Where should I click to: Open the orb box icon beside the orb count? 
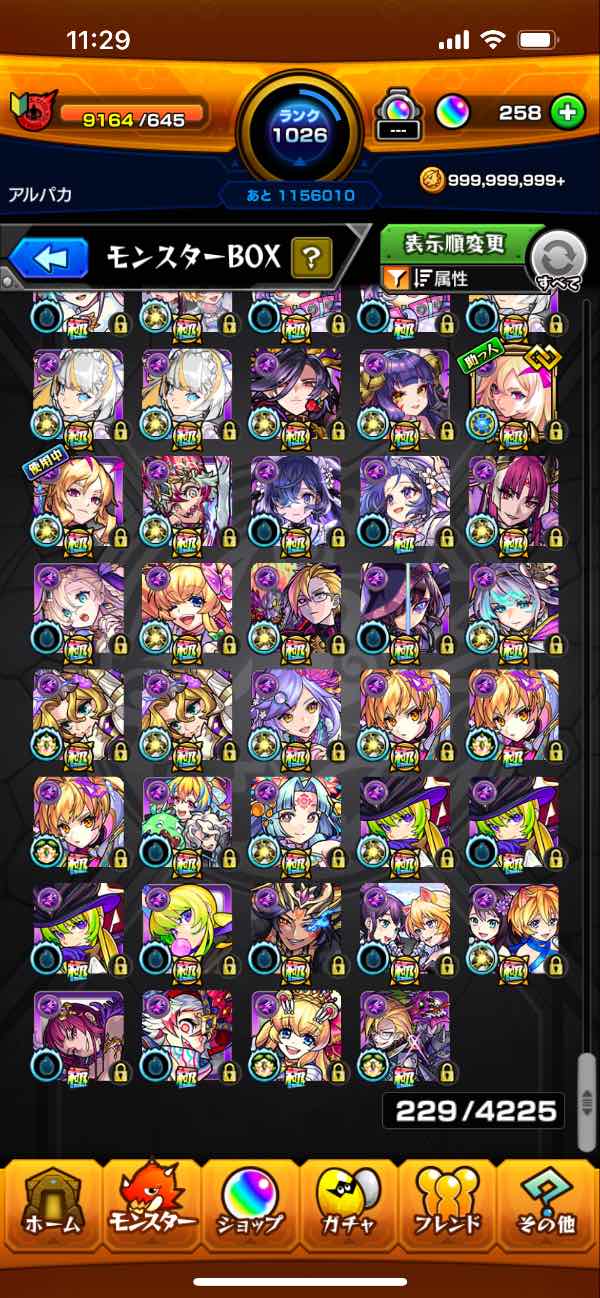click(x=396, y=114)
